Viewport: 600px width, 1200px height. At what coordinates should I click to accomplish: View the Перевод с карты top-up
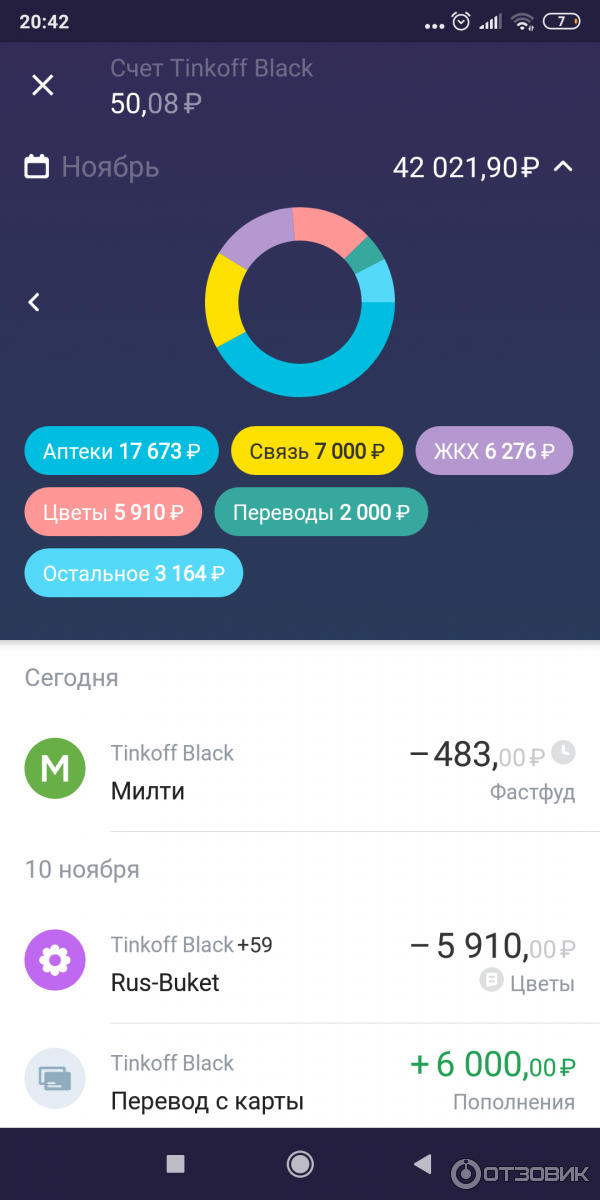300,1082
